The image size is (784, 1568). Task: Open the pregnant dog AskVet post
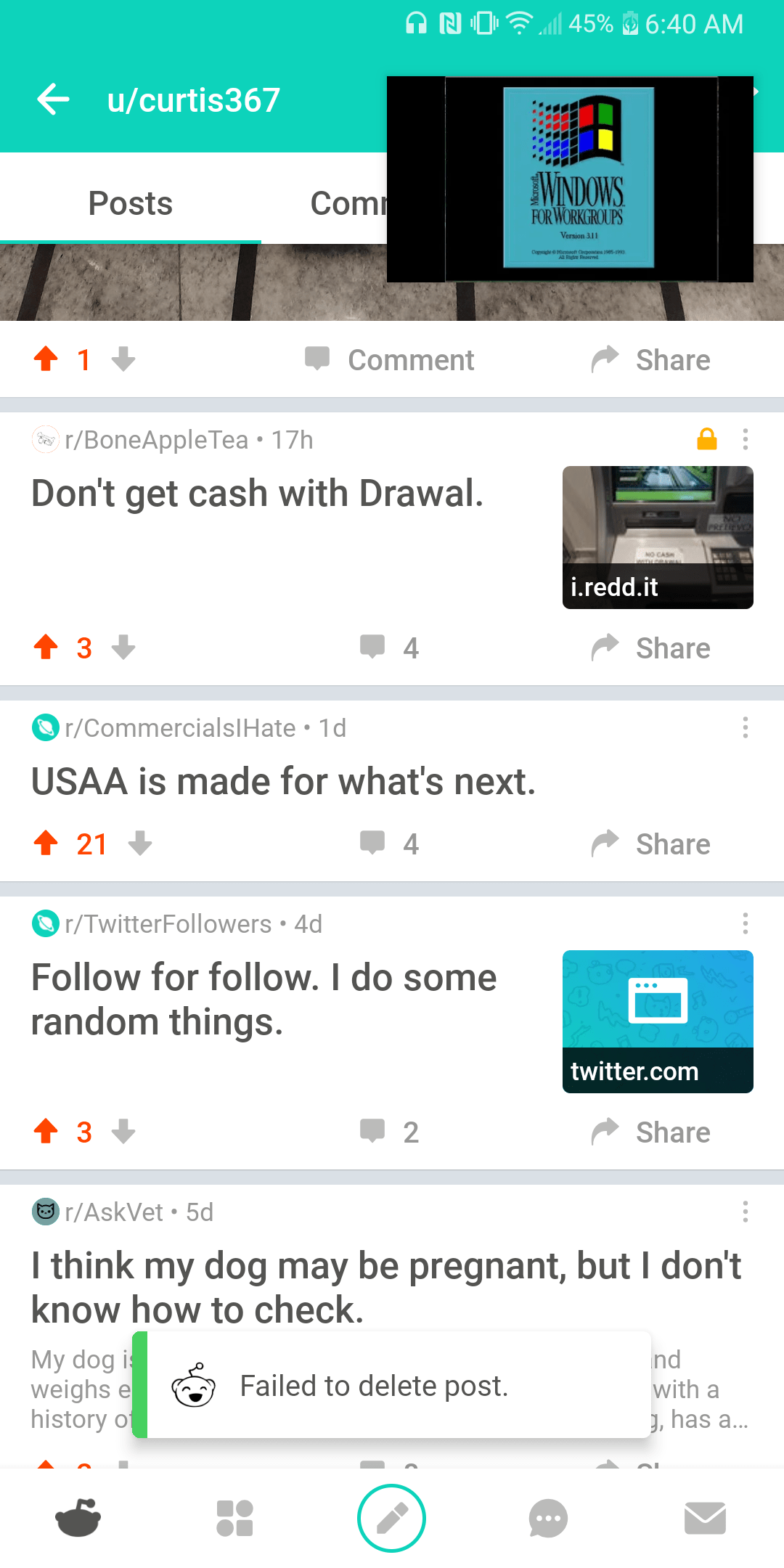tap(385, 1287)
